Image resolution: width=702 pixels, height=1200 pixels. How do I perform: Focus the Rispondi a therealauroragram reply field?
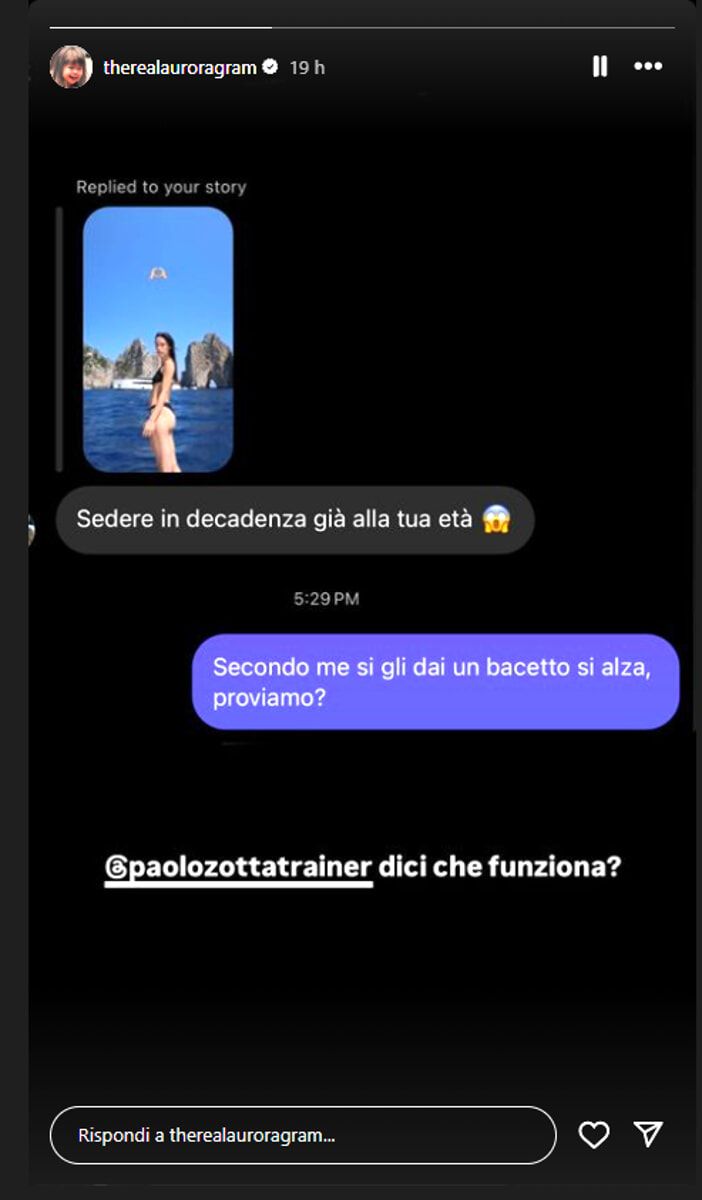[302, 1135]
